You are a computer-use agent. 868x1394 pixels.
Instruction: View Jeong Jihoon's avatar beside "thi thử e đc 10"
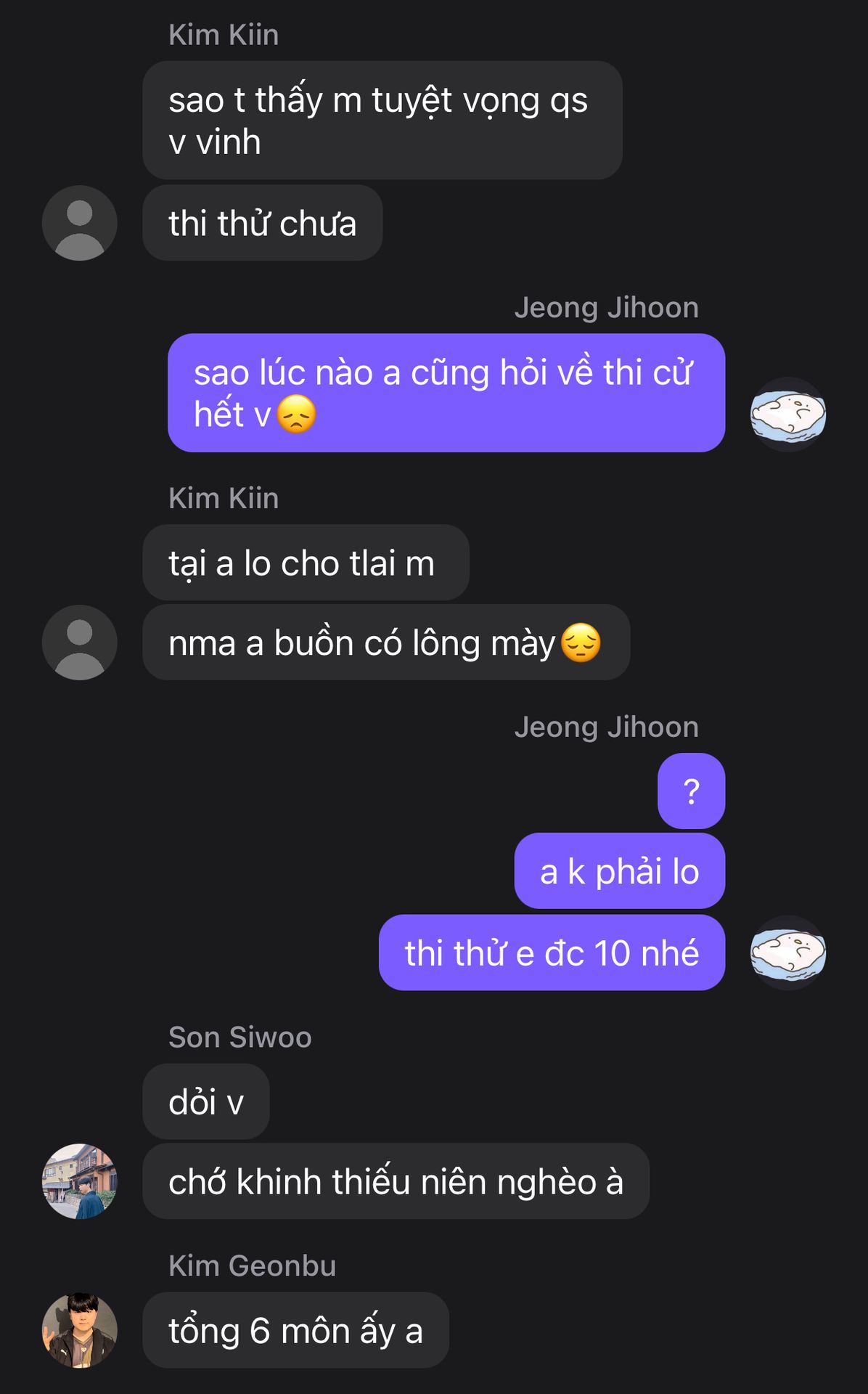[x=787, y=953]
